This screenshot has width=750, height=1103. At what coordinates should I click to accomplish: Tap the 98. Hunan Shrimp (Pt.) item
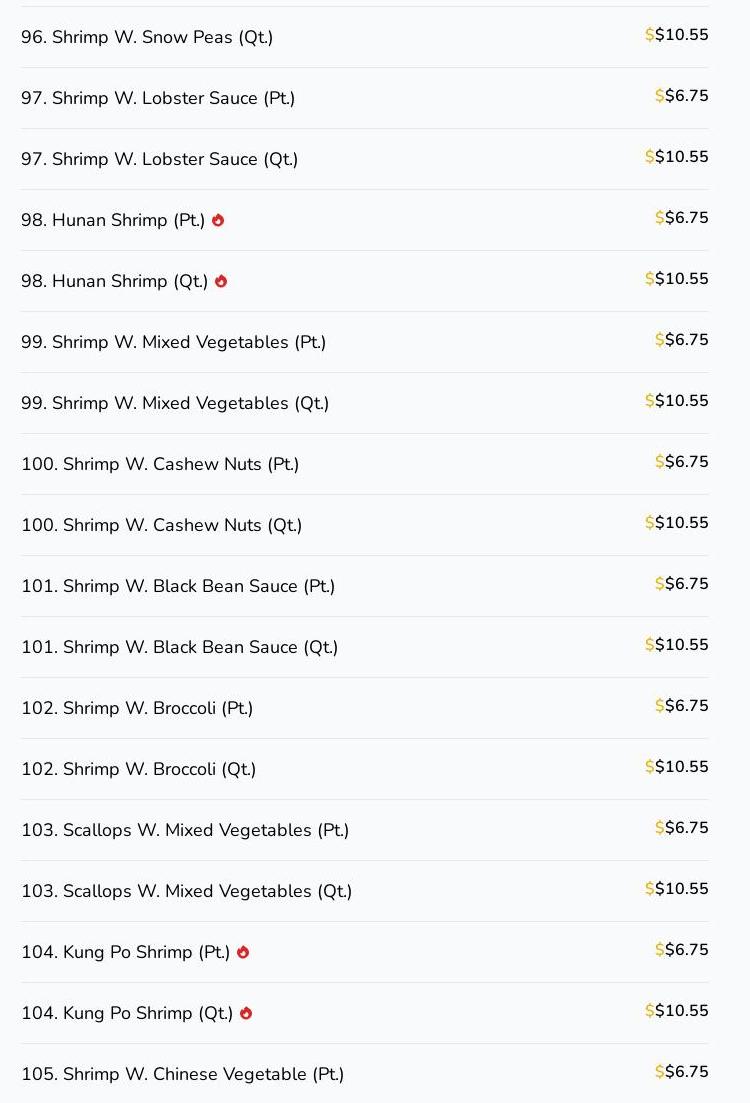pos(113,220)
